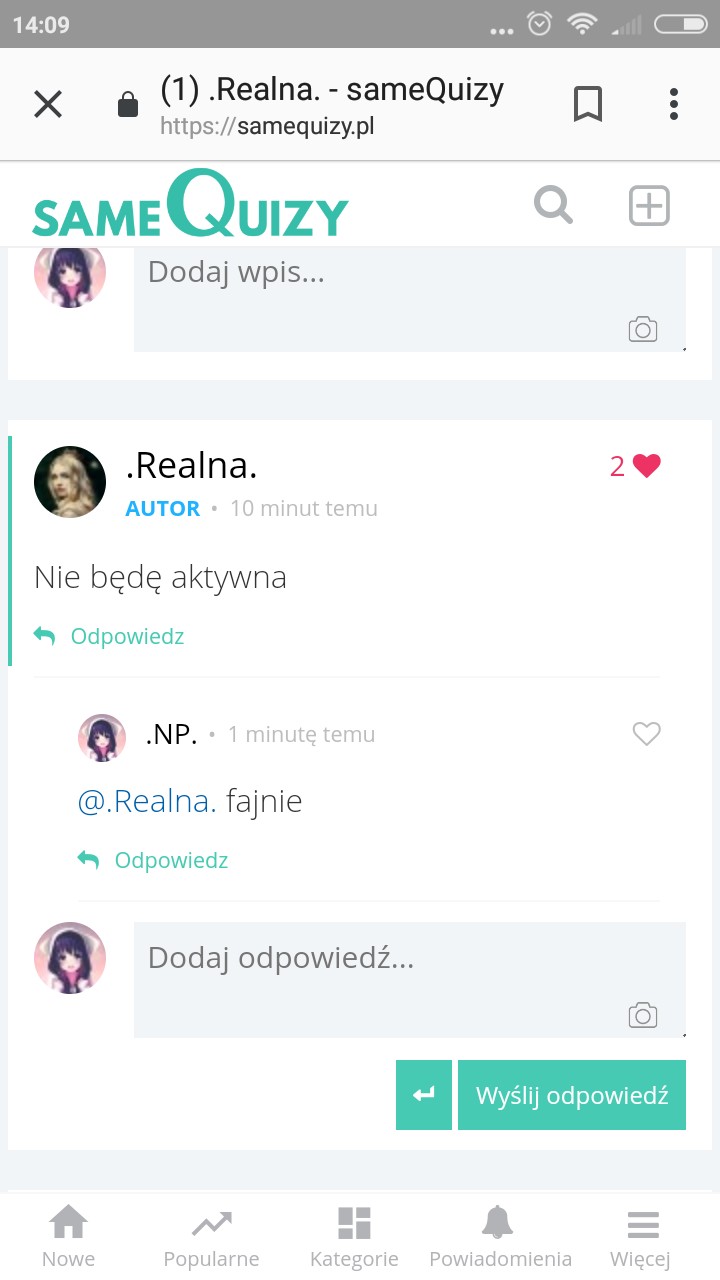Tap the enter-arrow button beside send
This screenshot has width=720, height=1280.
click(x=424, y=1095)
